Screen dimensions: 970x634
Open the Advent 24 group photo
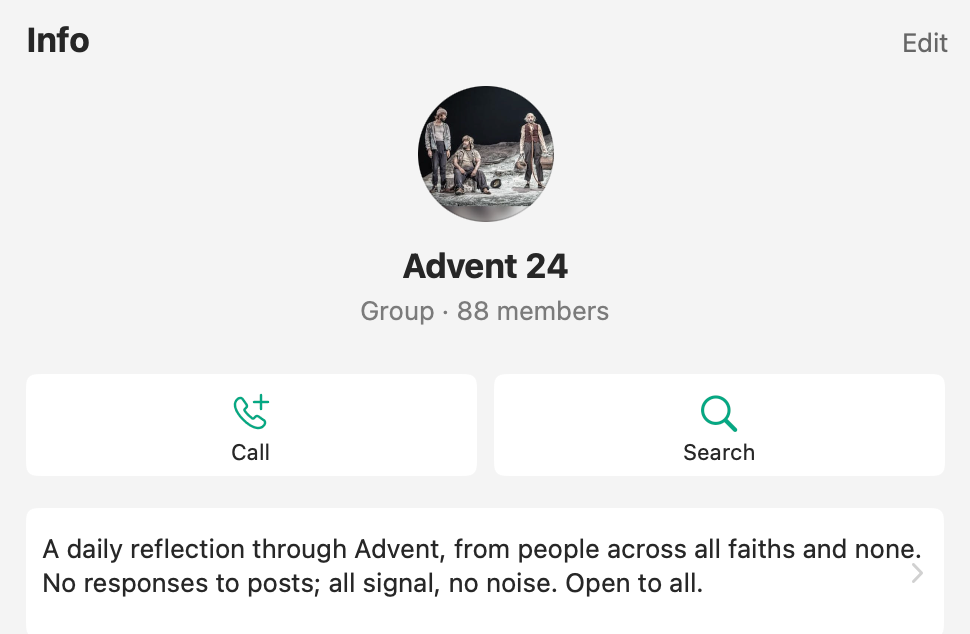486,154
